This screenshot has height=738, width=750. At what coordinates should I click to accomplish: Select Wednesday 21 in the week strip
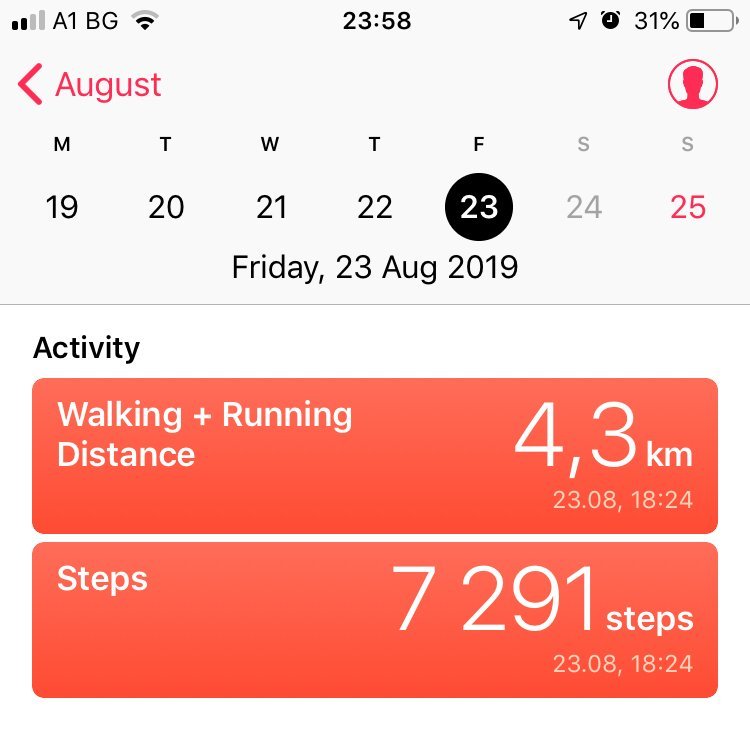271,207
